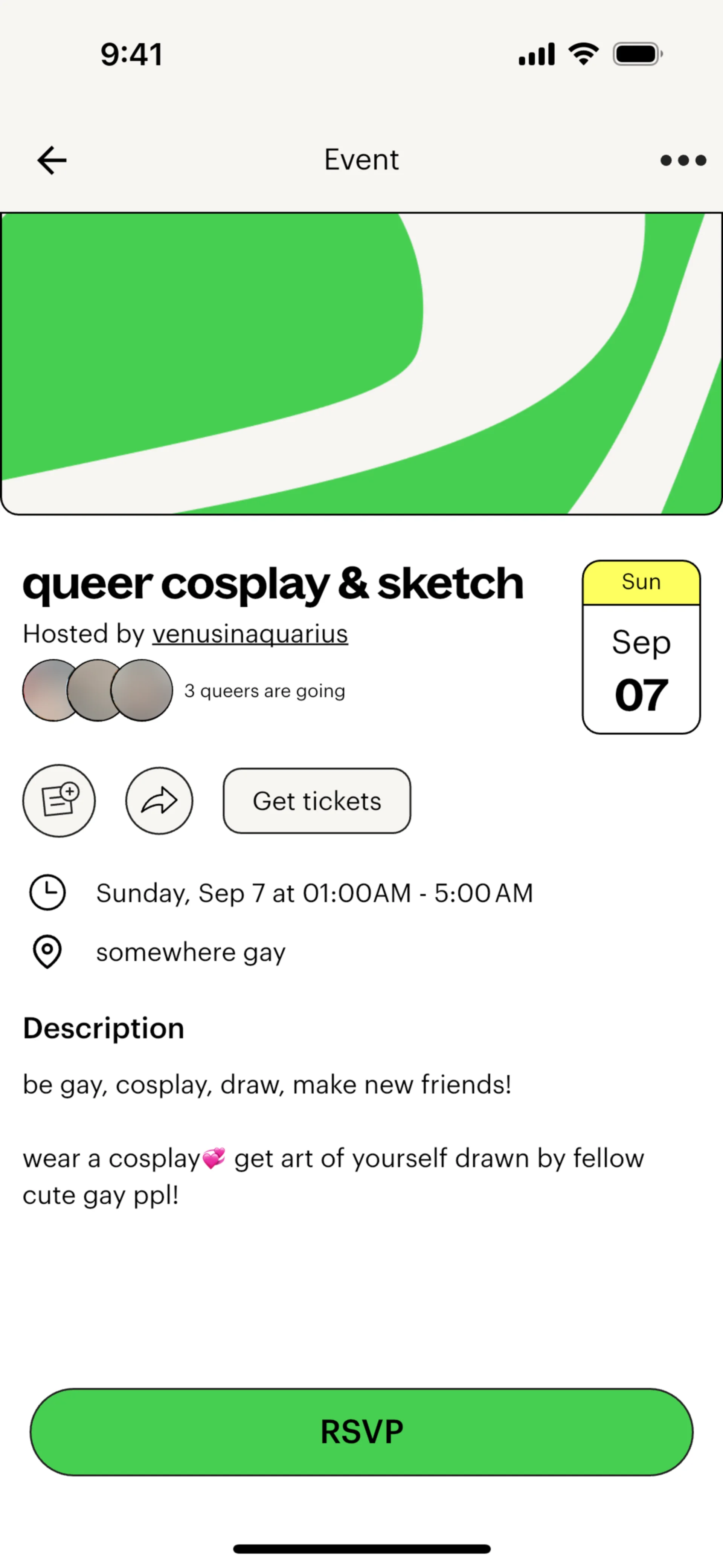Viewport: 723px width, 1568px height.
Task: Go back using the arrow icon
Action: pos(52,161)
